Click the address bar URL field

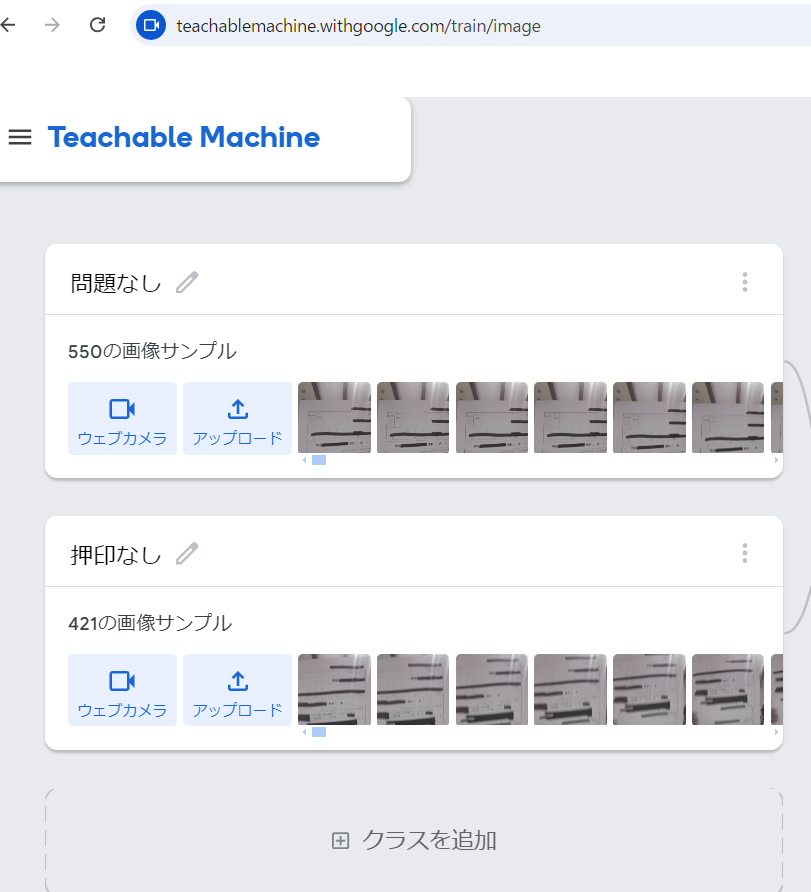(360, 25)
